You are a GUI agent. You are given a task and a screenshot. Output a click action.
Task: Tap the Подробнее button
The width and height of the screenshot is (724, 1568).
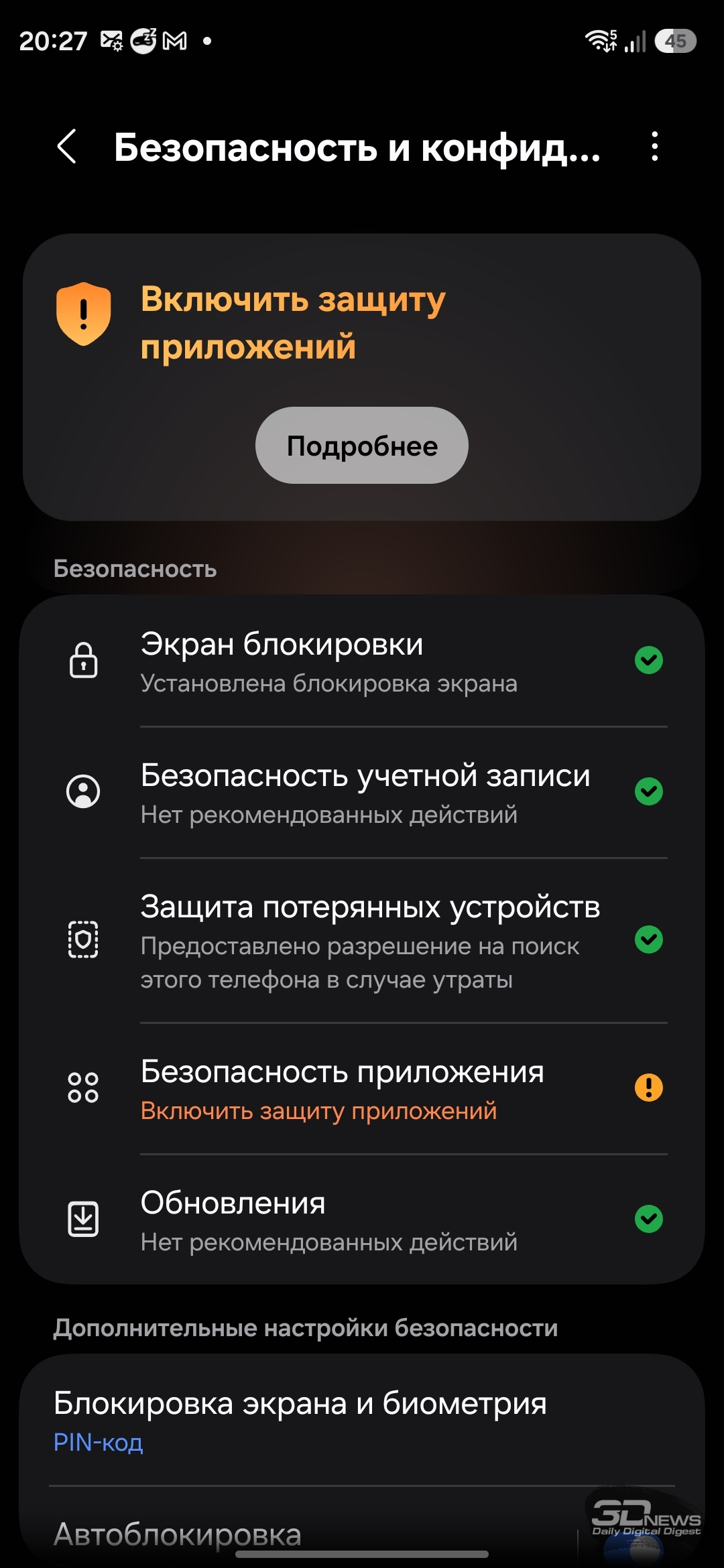click(361, 446)
